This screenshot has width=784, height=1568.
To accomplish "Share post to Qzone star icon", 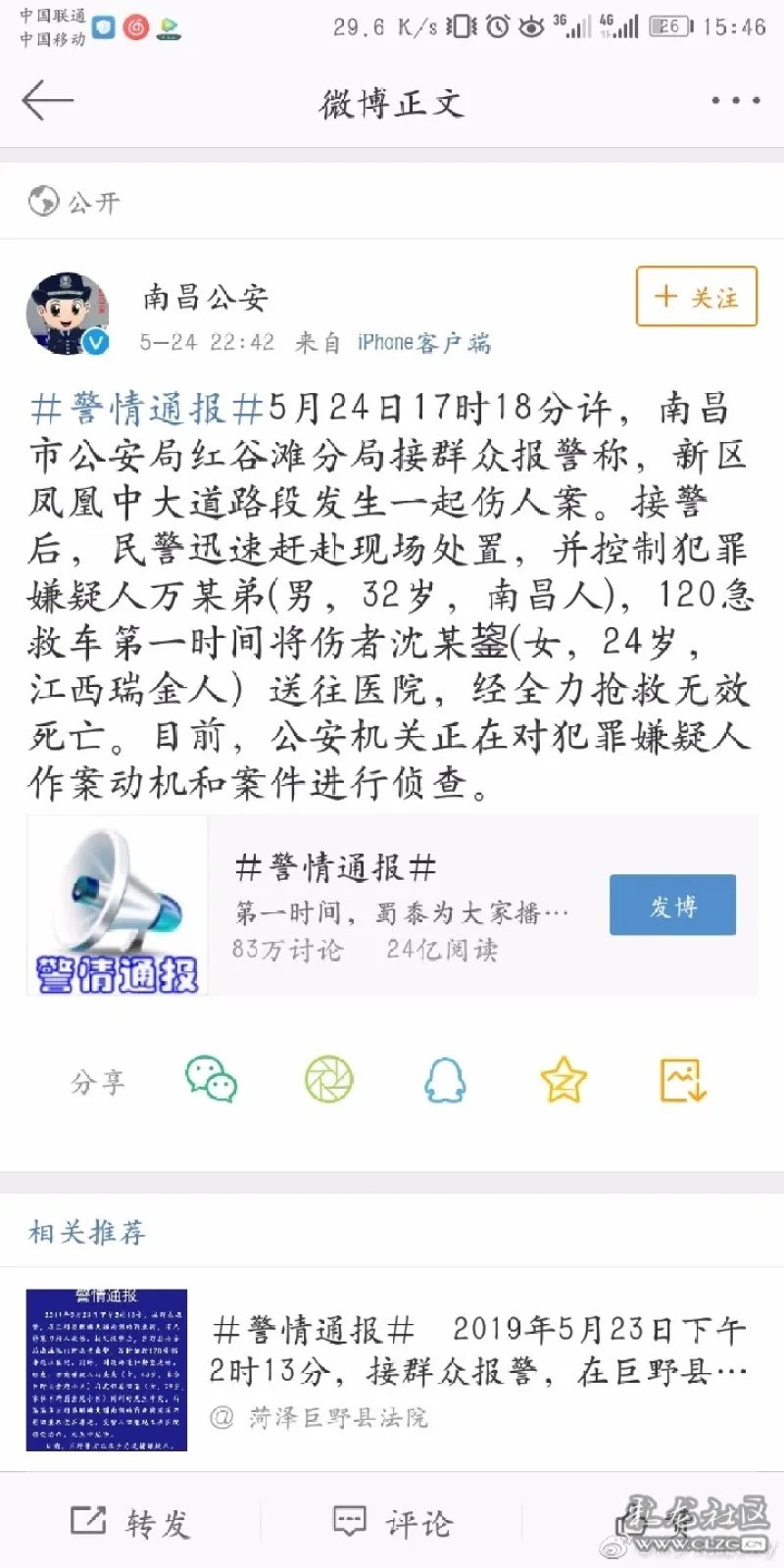I will click(x=563, y=1080).
